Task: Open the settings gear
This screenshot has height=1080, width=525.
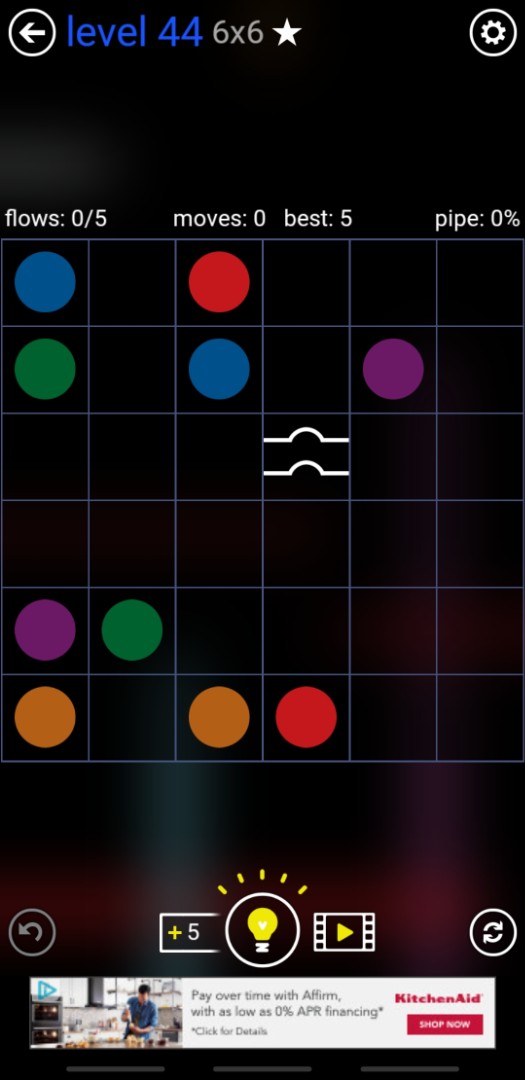Action: [x=493, y=32]
